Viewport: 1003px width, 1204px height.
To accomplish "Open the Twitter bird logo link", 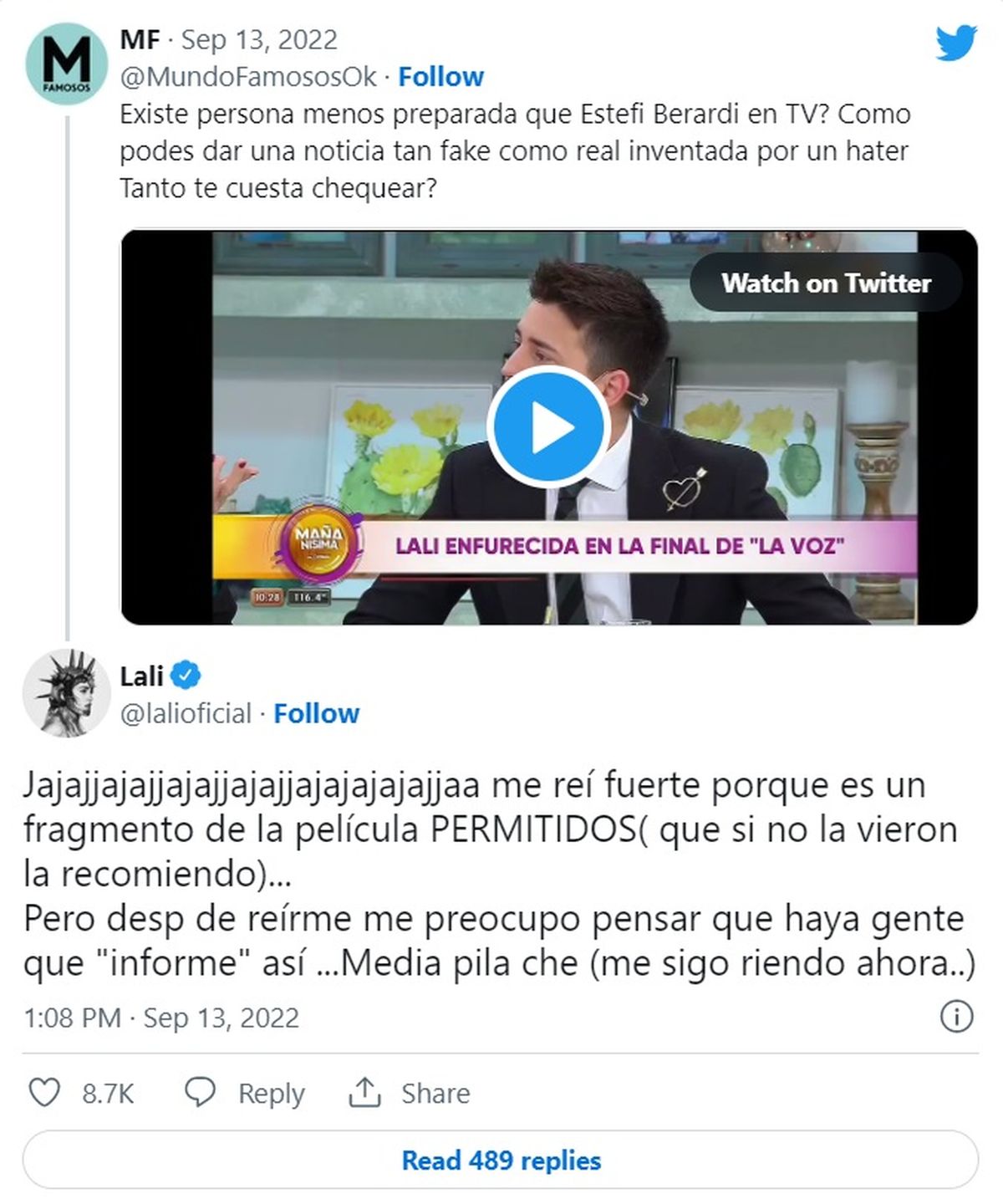I will pos(956,43).
